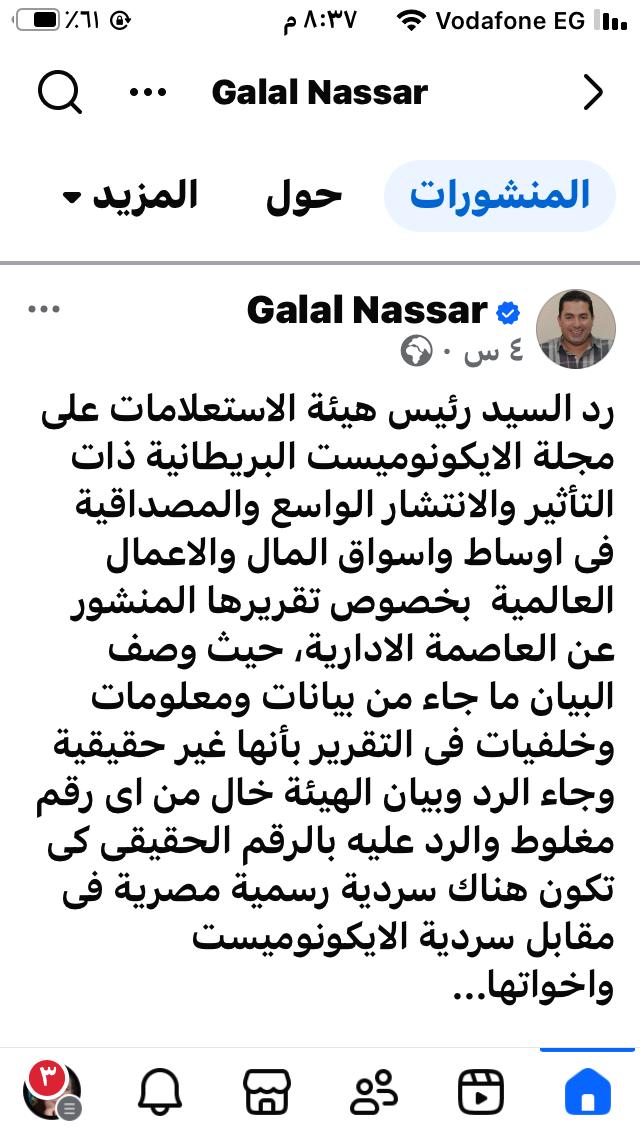Open the Marketplace tab
640x1136 pixels.
(x=267, y=1092)
